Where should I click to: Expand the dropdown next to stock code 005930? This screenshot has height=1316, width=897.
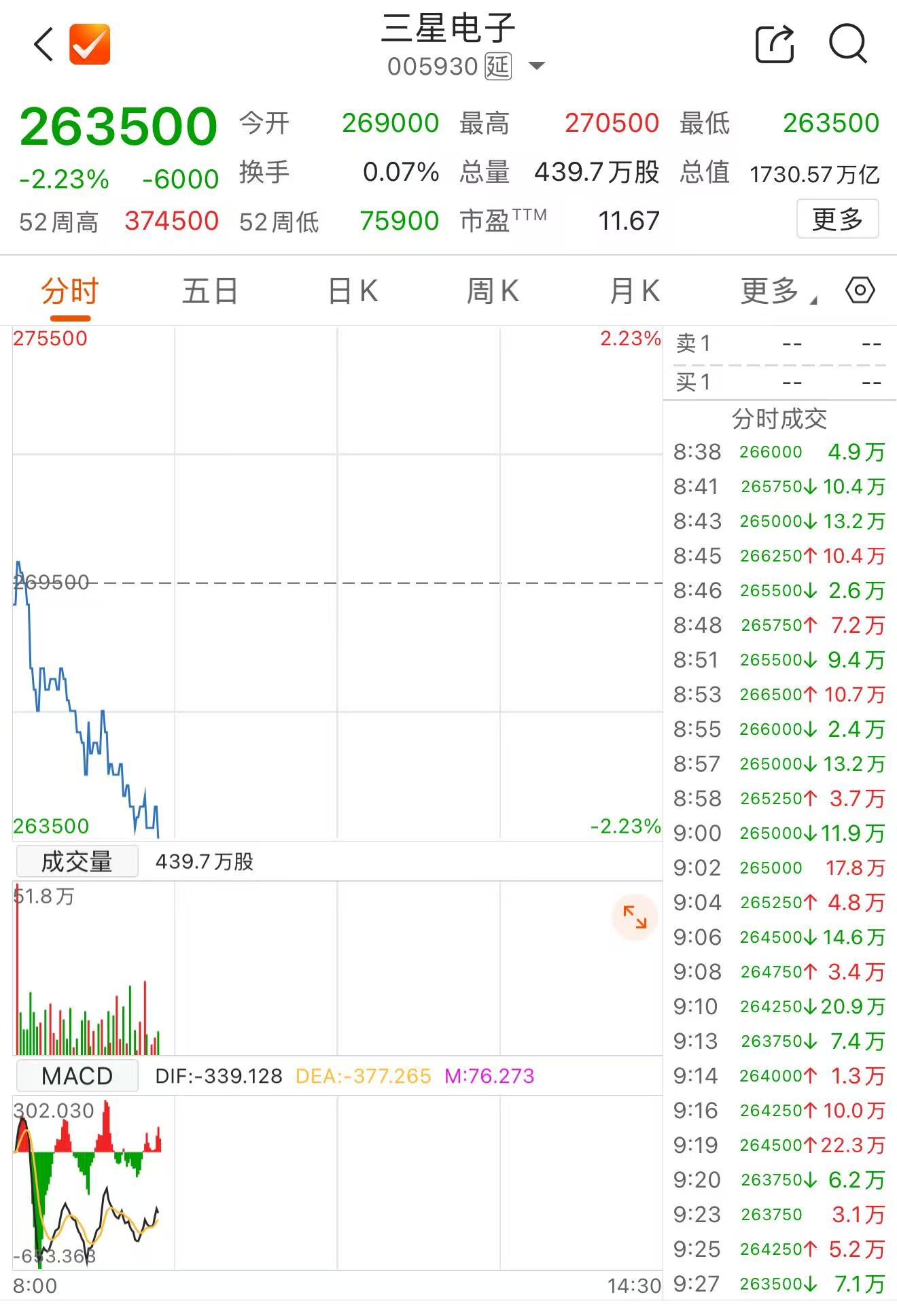[x=537, y=67]
